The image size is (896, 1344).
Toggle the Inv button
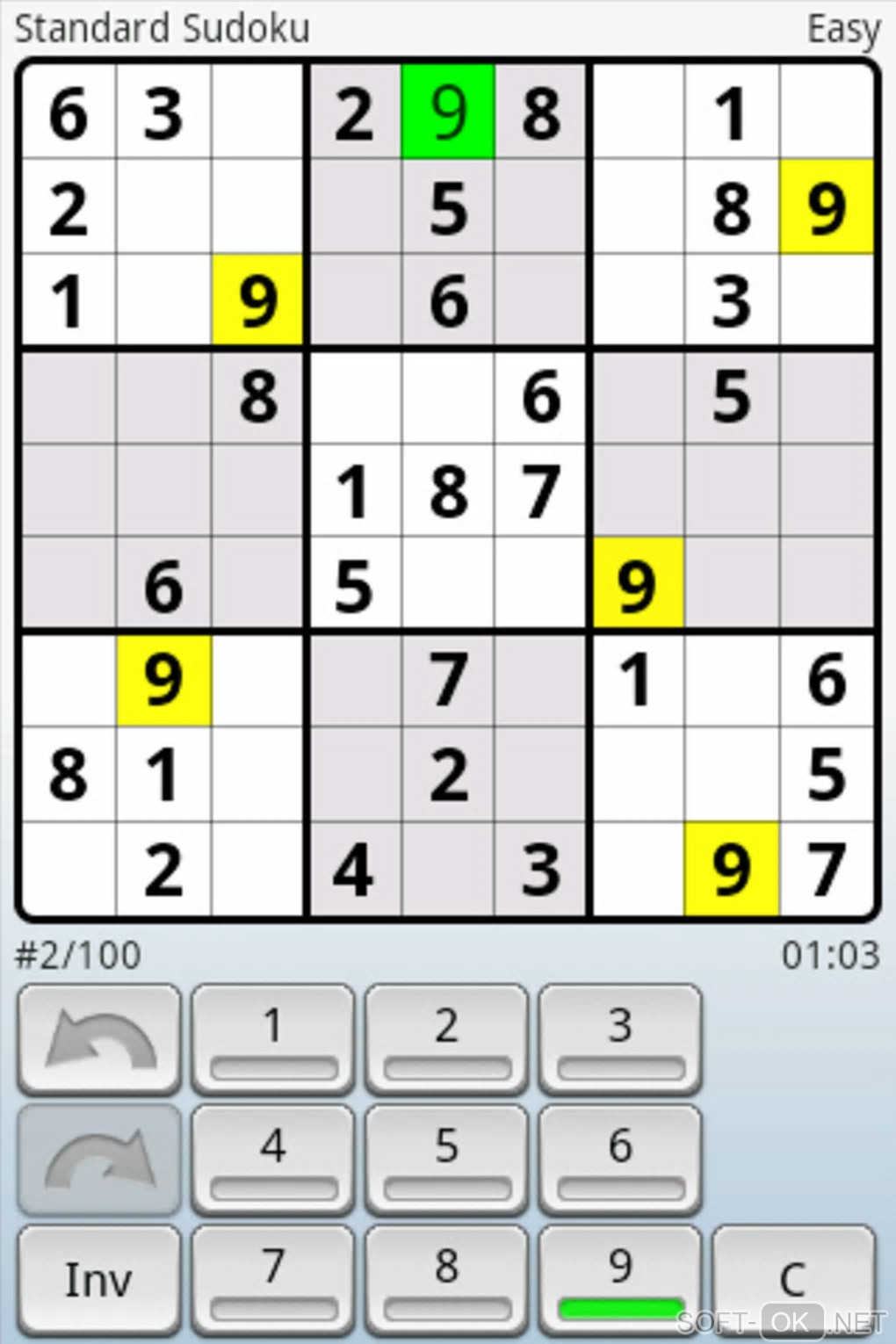pyautogui.click(x=98, y=1280)
